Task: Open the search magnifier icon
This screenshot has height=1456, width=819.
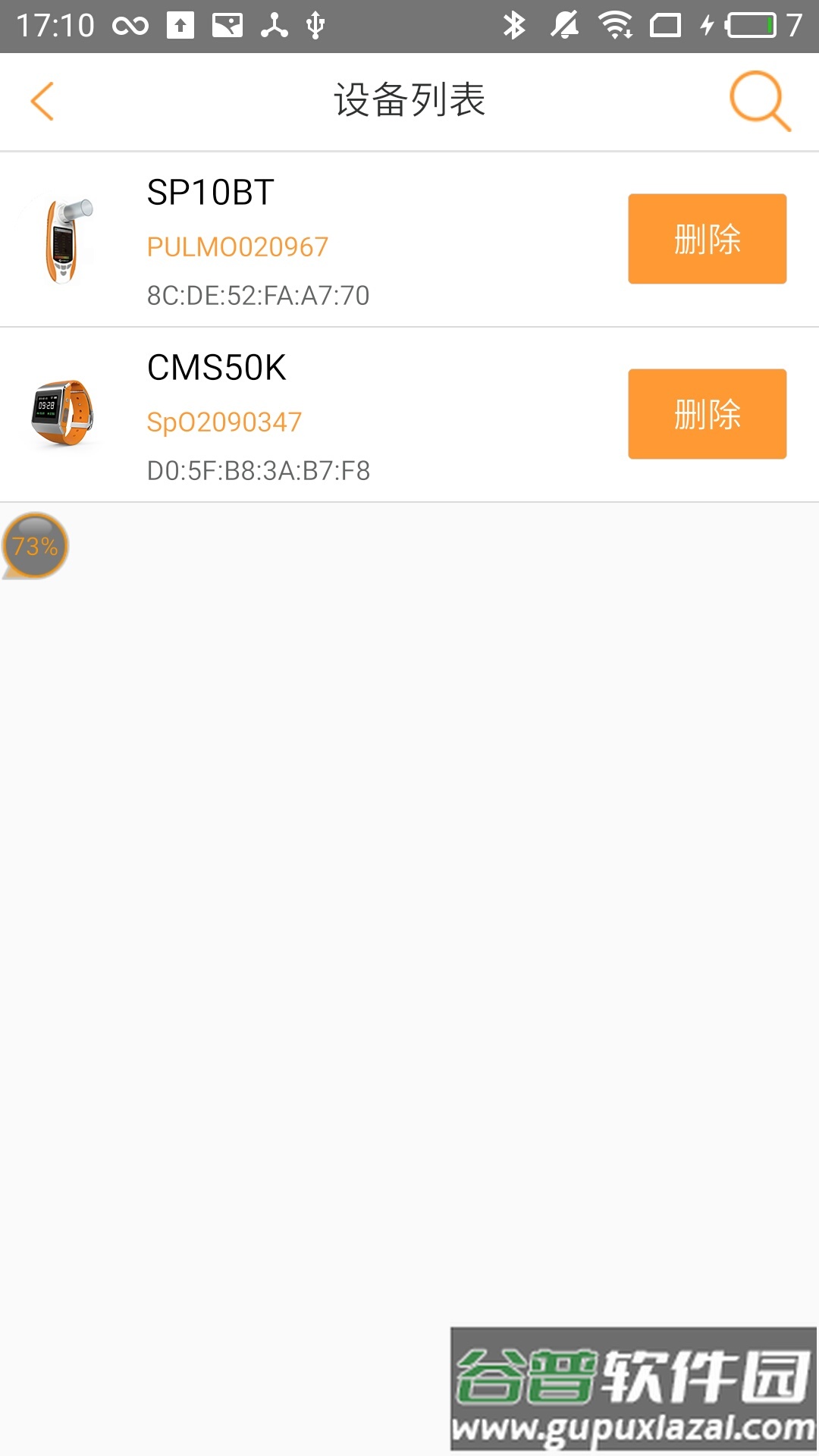Action: [x=759, y=101]
